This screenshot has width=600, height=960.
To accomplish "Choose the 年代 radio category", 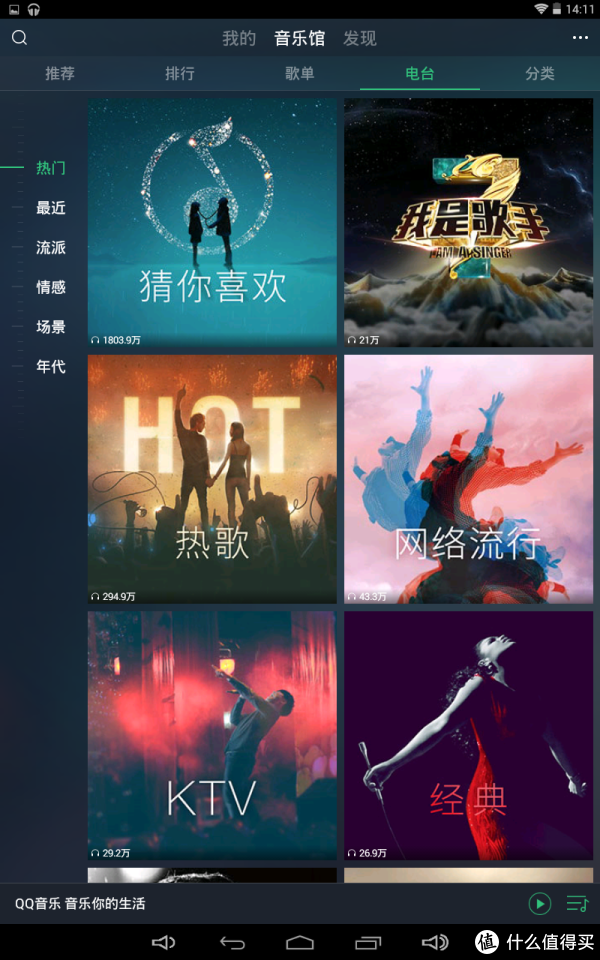I will point(50,367).
